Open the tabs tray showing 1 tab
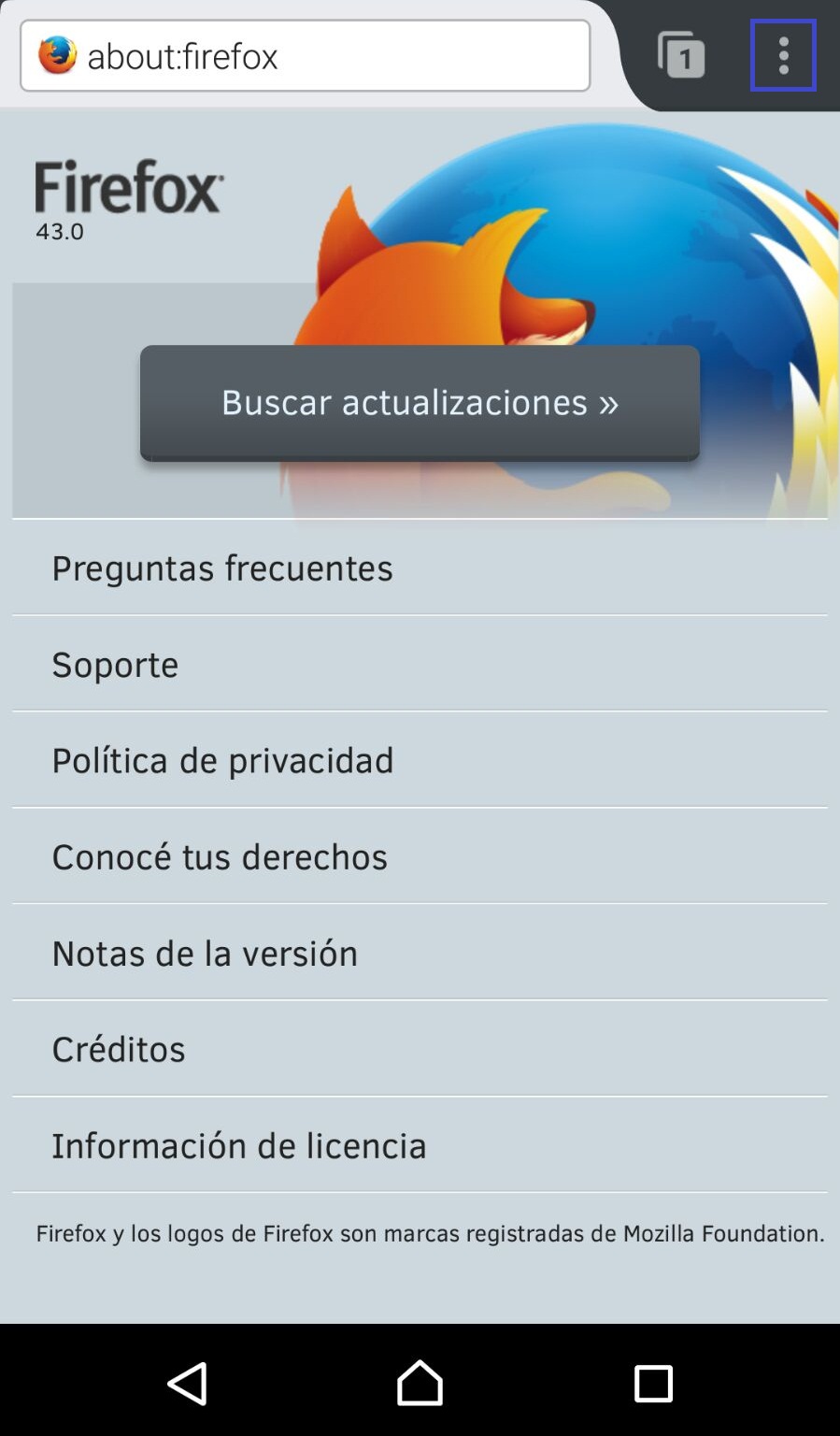The width and height of the screenshot is (840, 1436). coord(681,55)
